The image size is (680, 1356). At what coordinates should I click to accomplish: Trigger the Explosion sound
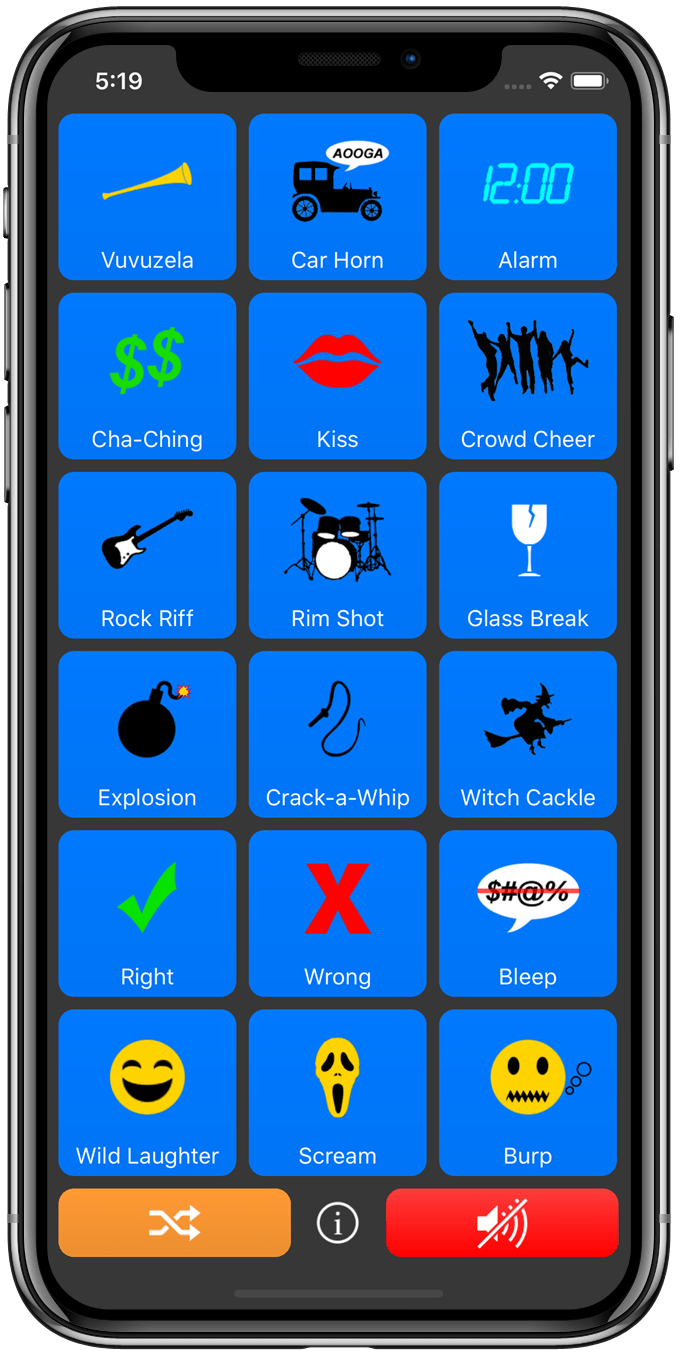147,733
